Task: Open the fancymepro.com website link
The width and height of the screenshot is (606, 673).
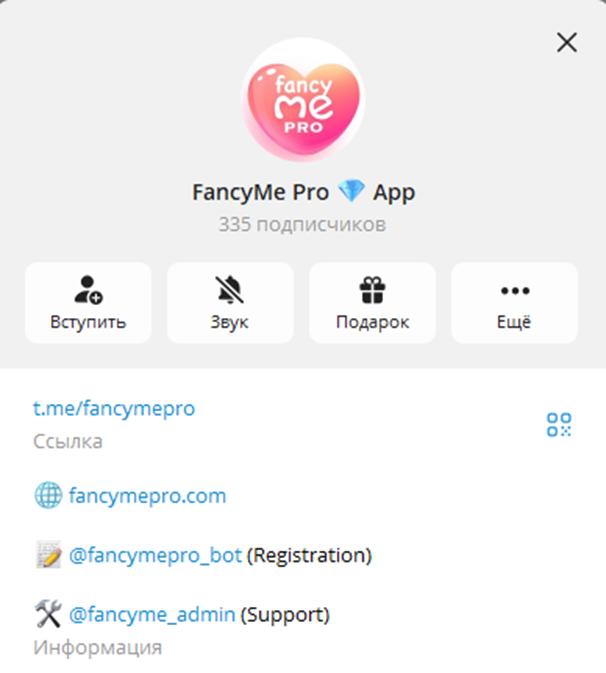Action: tap(147, 496)
